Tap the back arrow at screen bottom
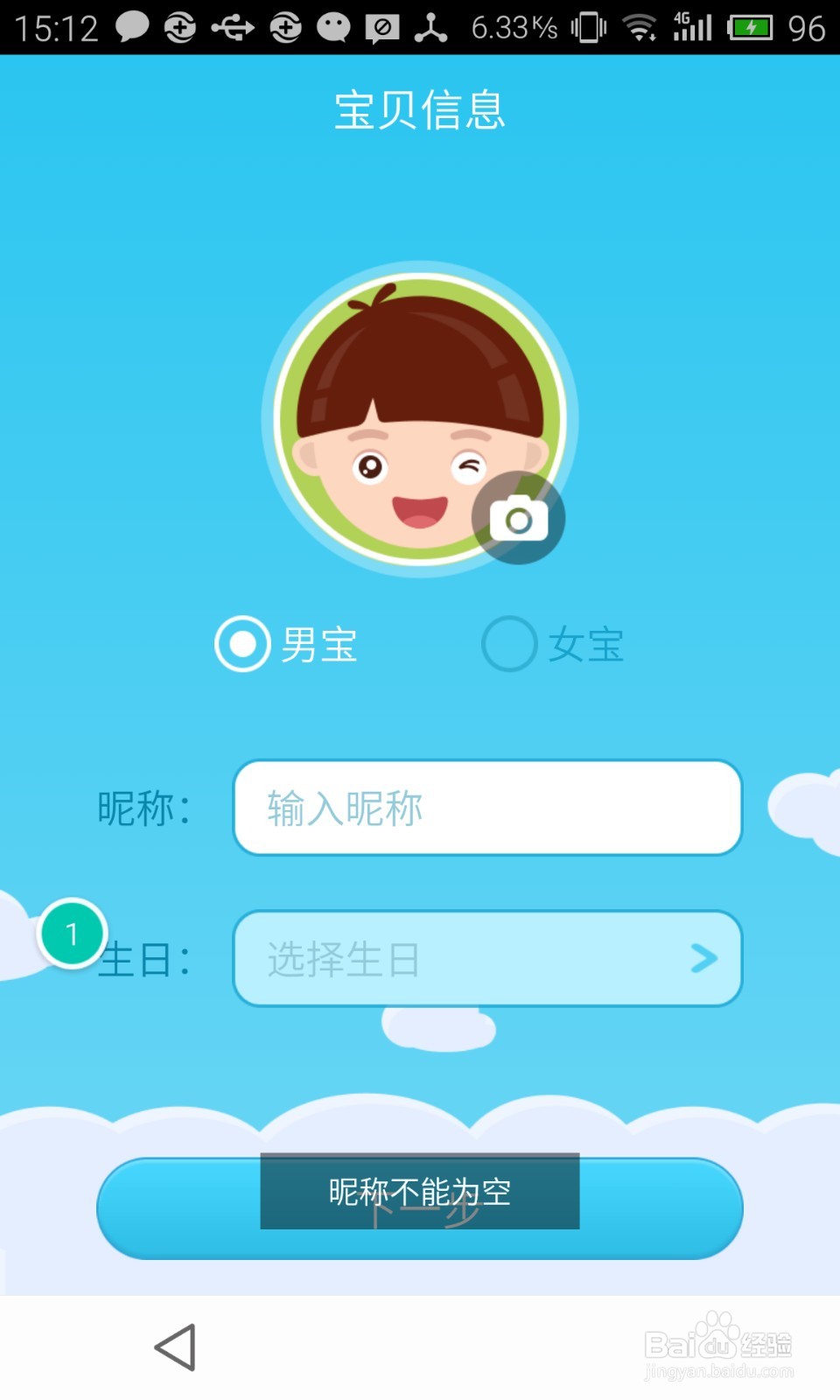 pyautogui.click(x=175, y=1347)
